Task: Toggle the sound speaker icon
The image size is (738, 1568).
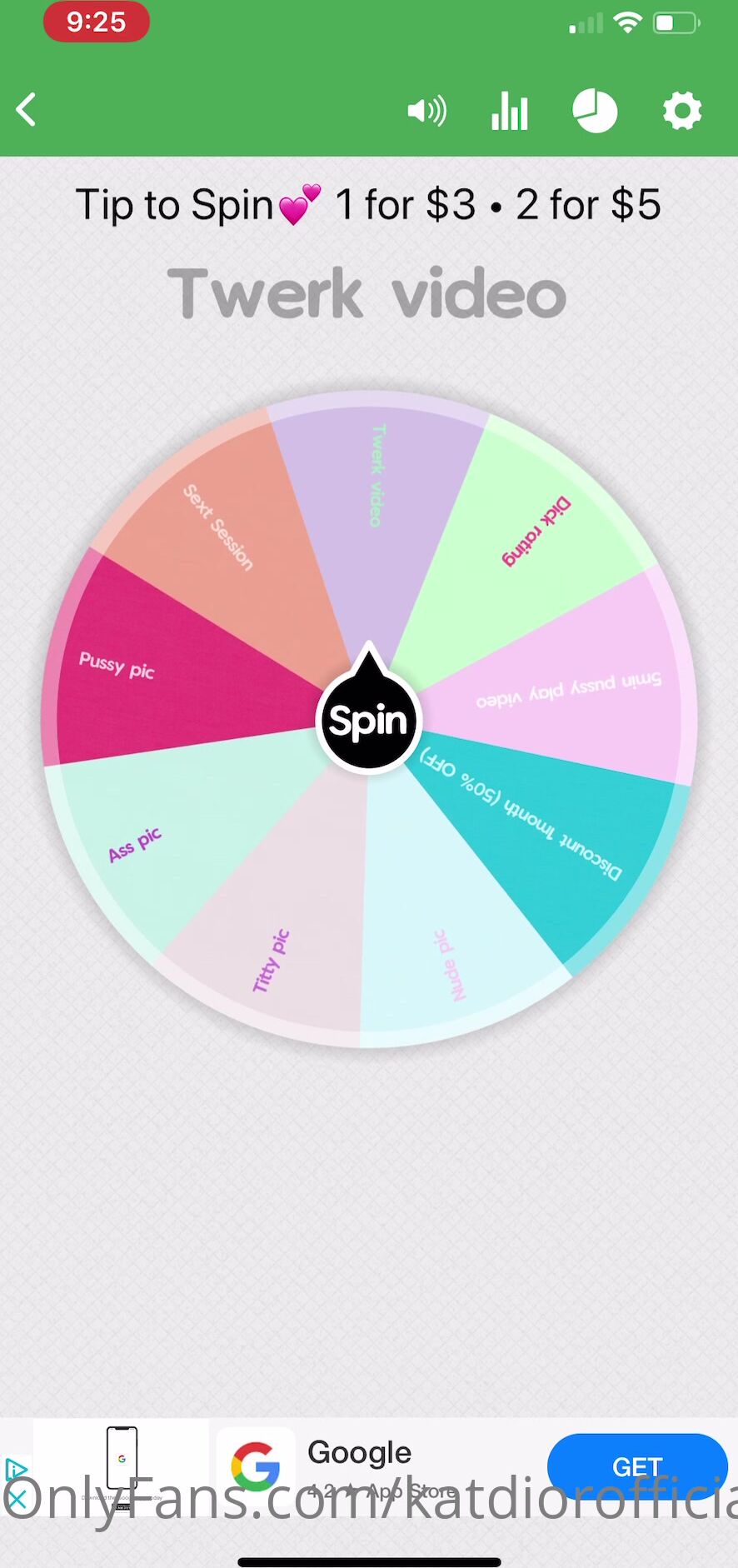Action: 426,111
